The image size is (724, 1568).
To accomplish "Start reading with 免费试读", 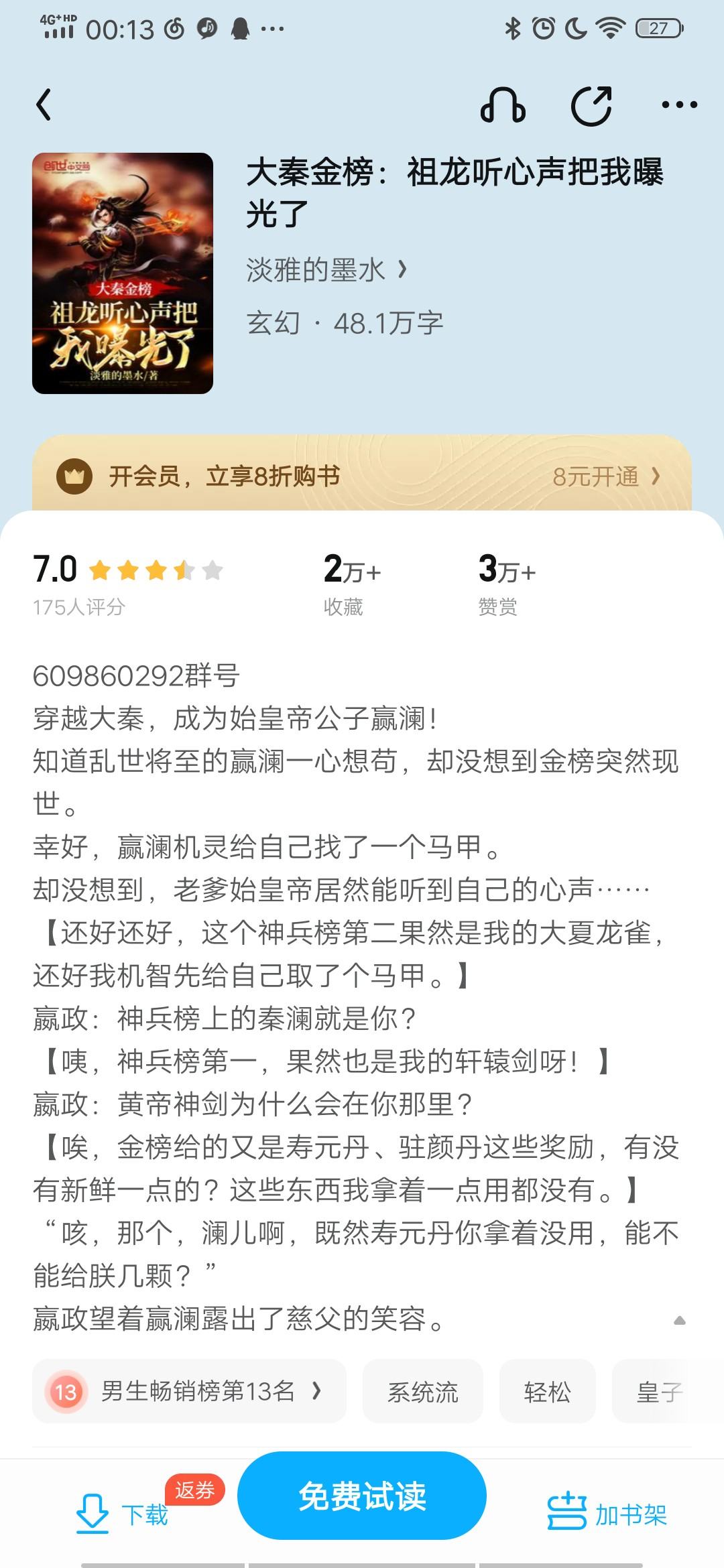I will (x=362, y=1496).
